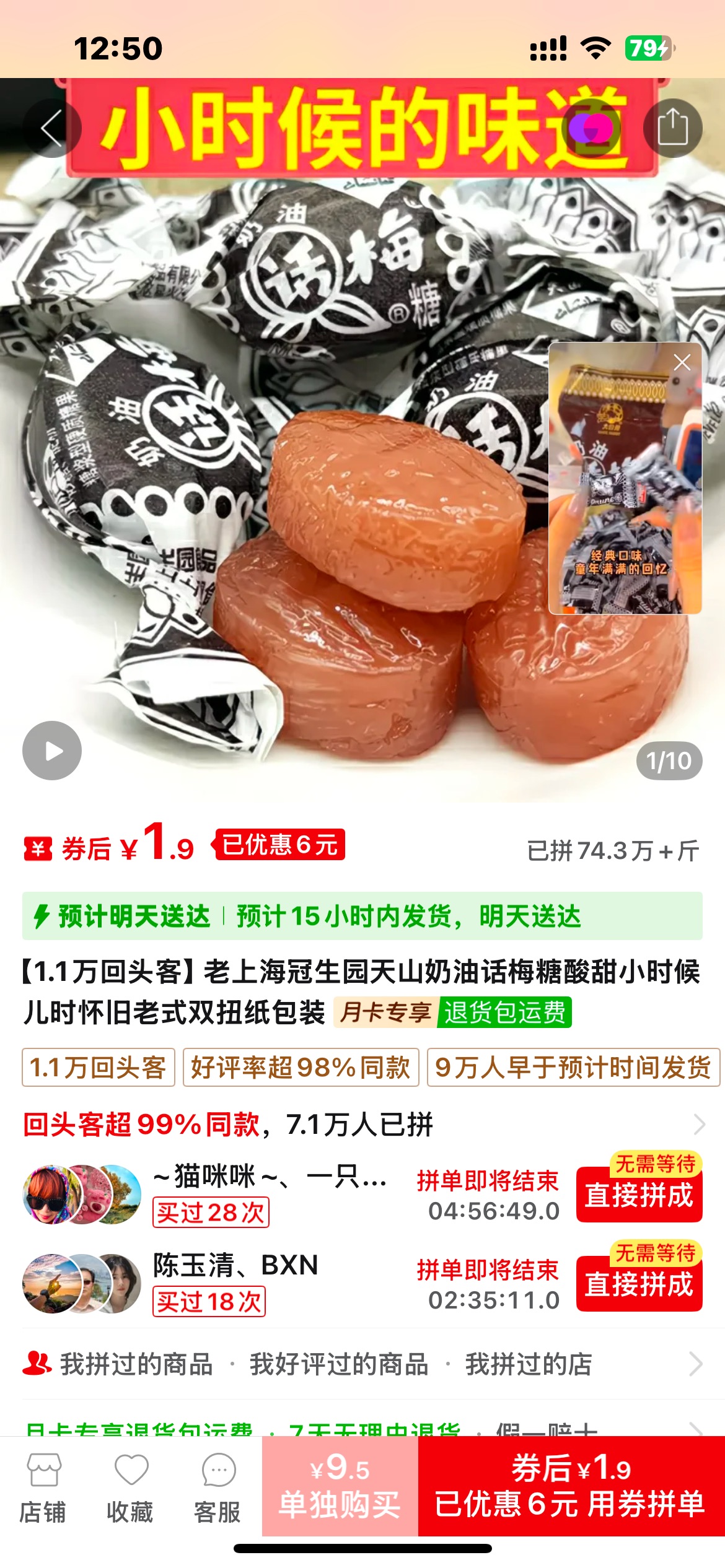
Task: Go back using the top-left arrow
Action: (x=52, y=128)
